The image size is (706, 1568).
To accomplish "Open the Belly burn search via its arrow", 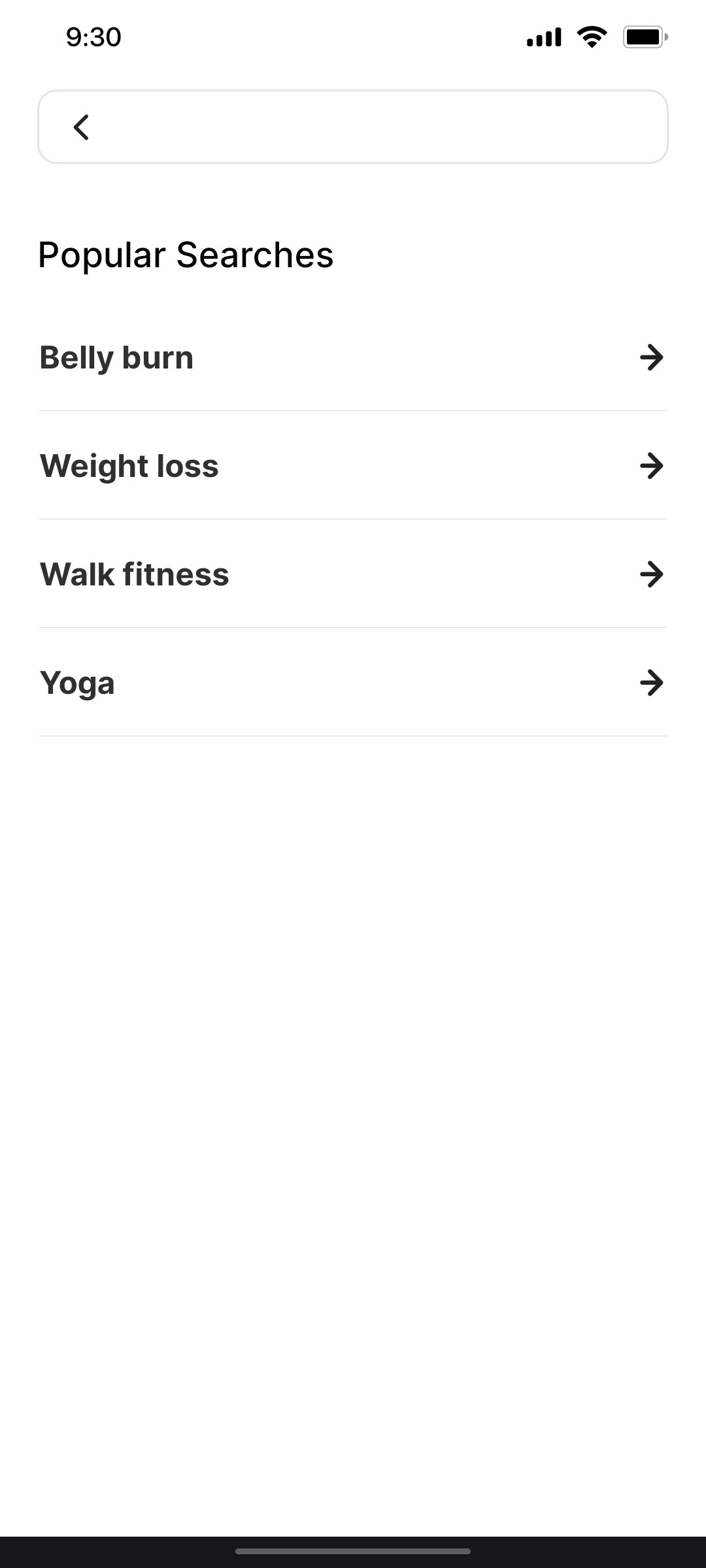I will coord(651,357).
